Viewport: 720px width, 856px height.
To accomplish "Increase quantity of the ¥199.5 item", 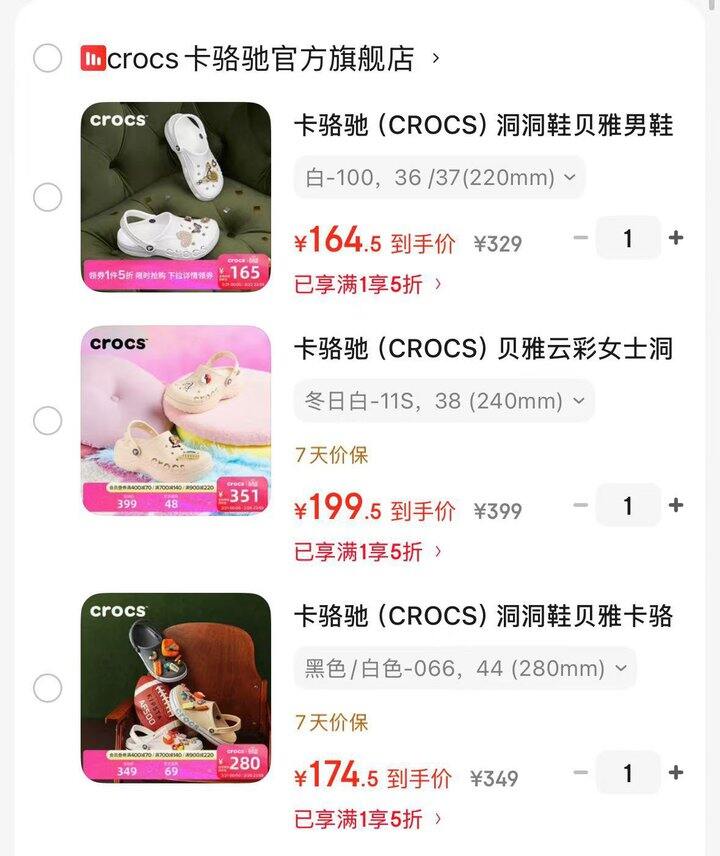I will click(676, 505).
